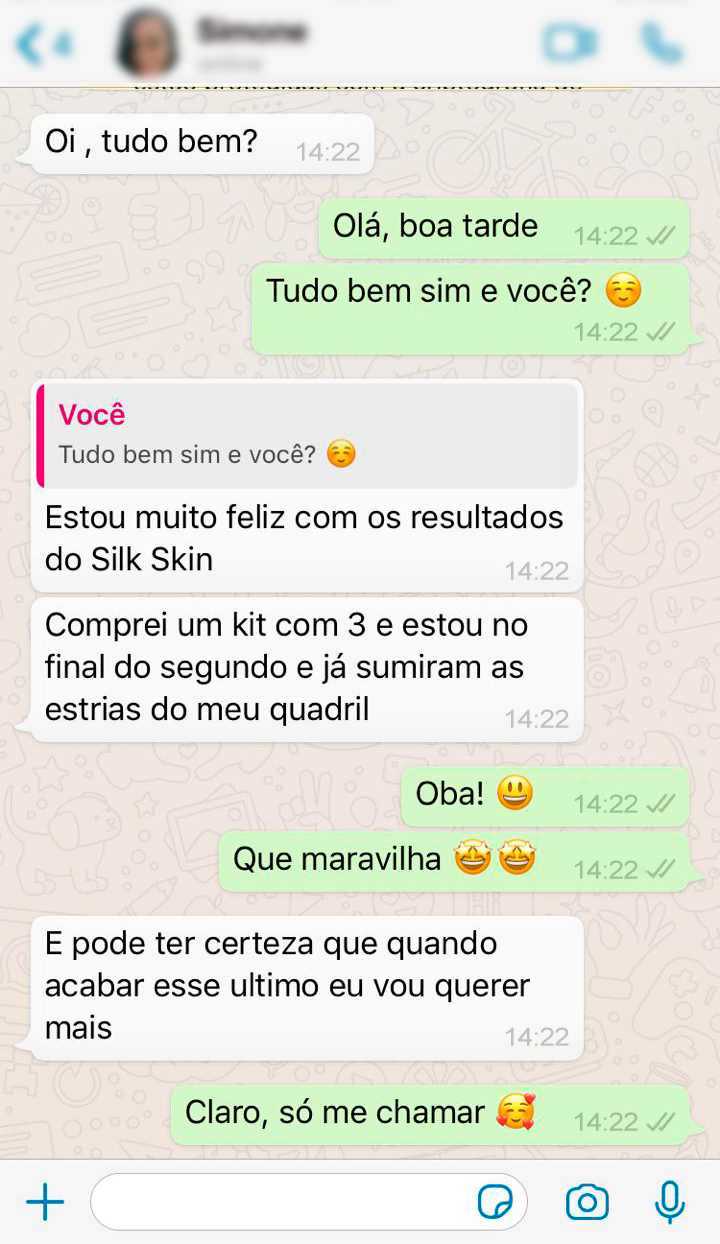Jump to quoted message 'Tudo bem sim e você?'
Viewport: 720px width, 1244px height.
tap(307, 435)
